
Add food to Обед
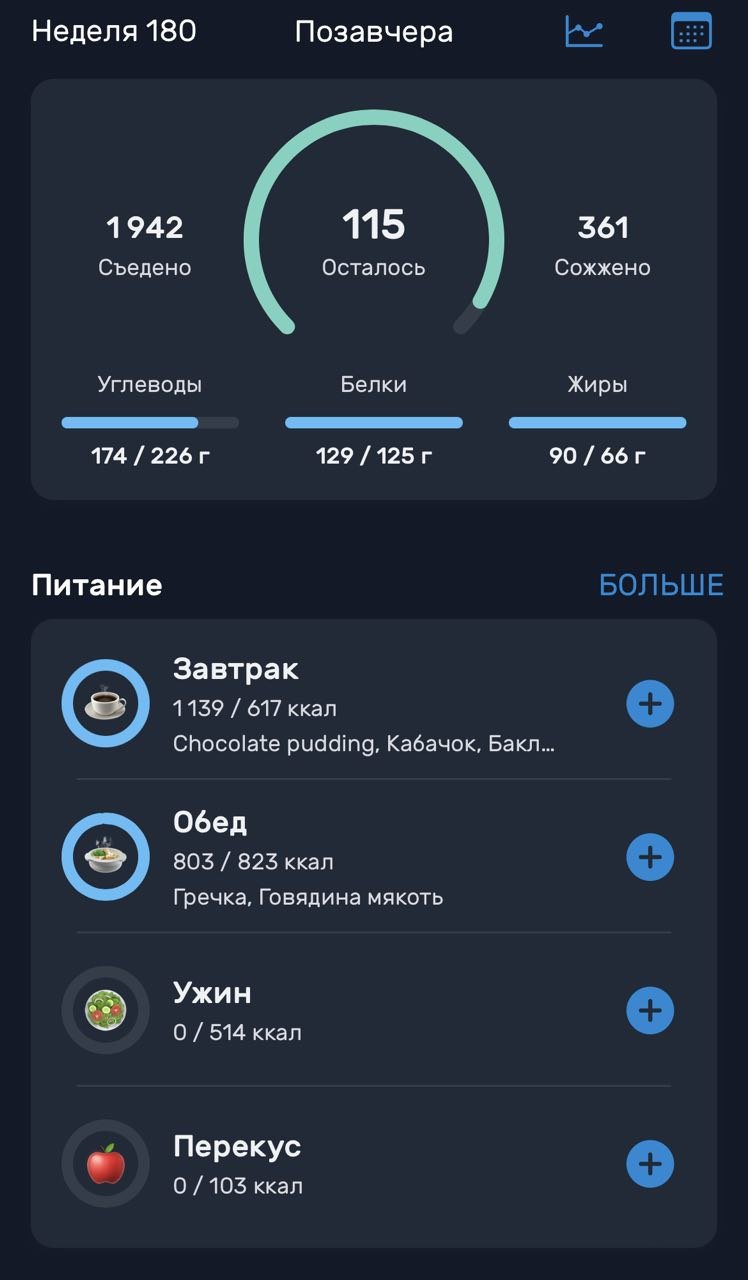[x=650, y=857]
